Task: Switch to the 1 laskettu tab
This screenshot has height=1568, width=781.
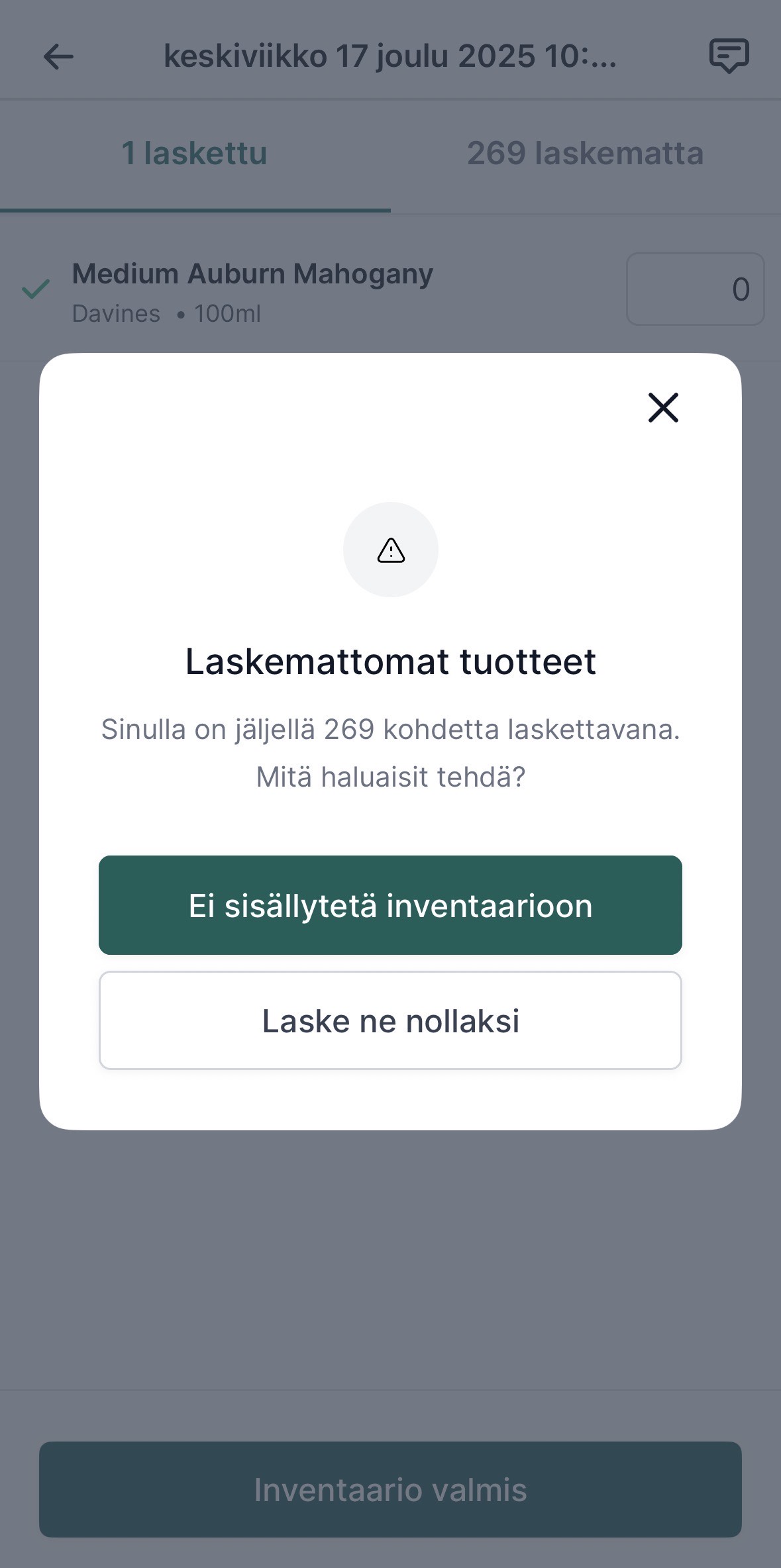Action: (x=195, y=154)
